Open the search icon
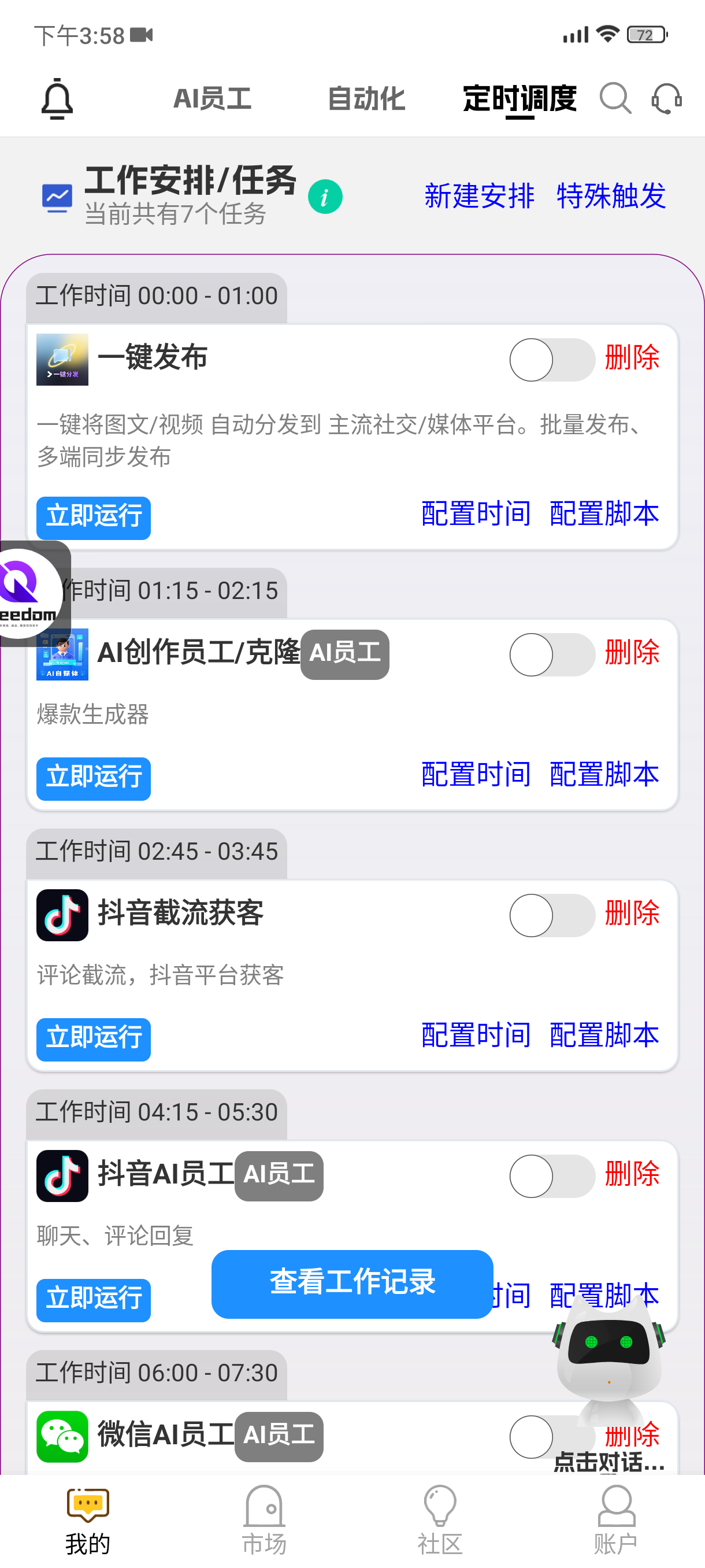This screenshot has width=705, height=1568. 615,99
